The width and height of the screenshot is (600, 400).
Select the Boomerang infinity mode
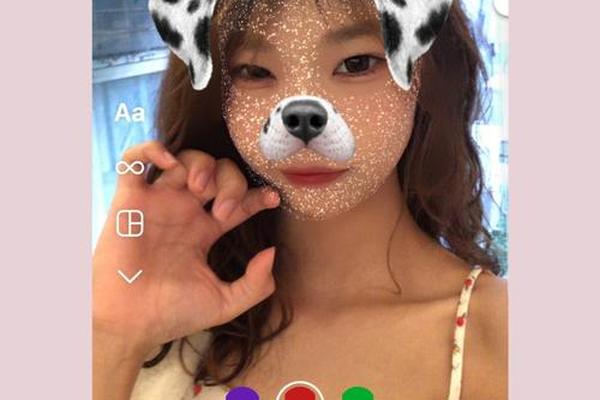pos(129,167)
